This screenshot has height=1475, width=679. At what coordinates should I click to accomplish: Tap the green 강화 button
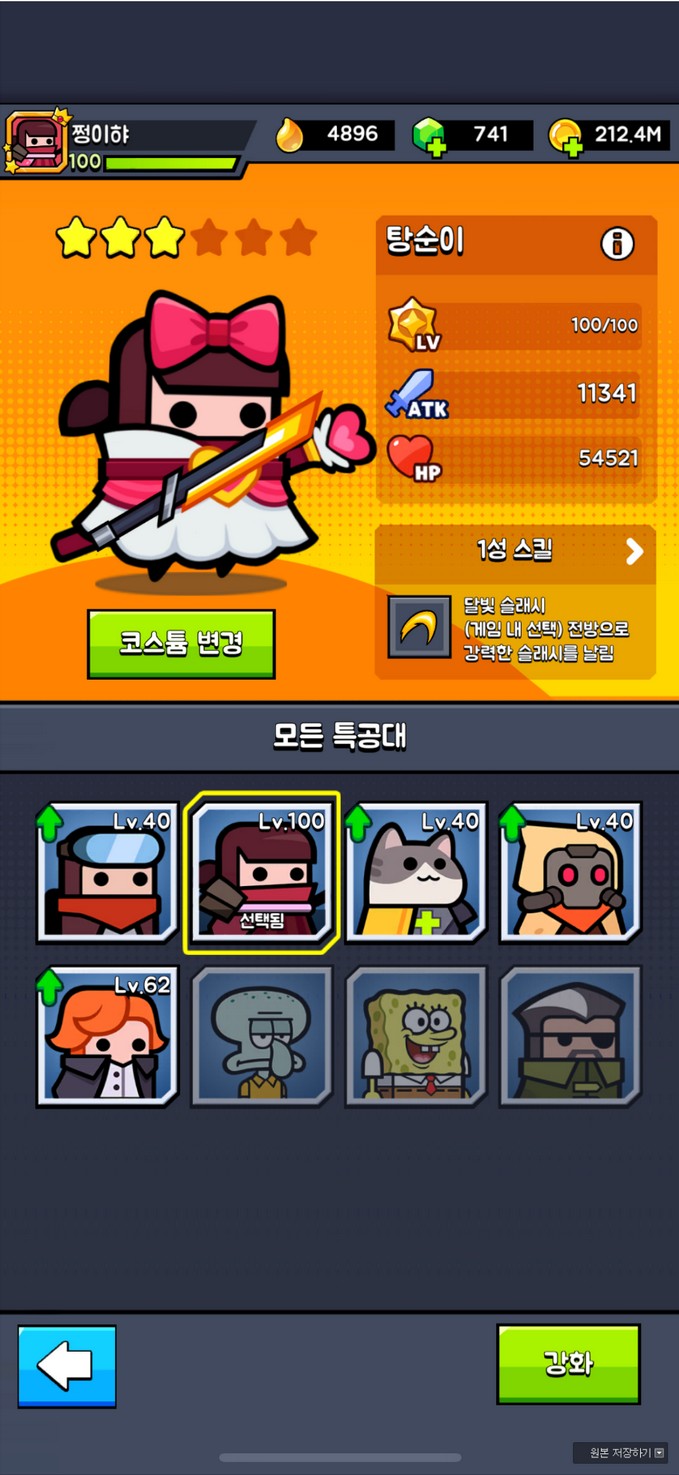point(568,1364)
